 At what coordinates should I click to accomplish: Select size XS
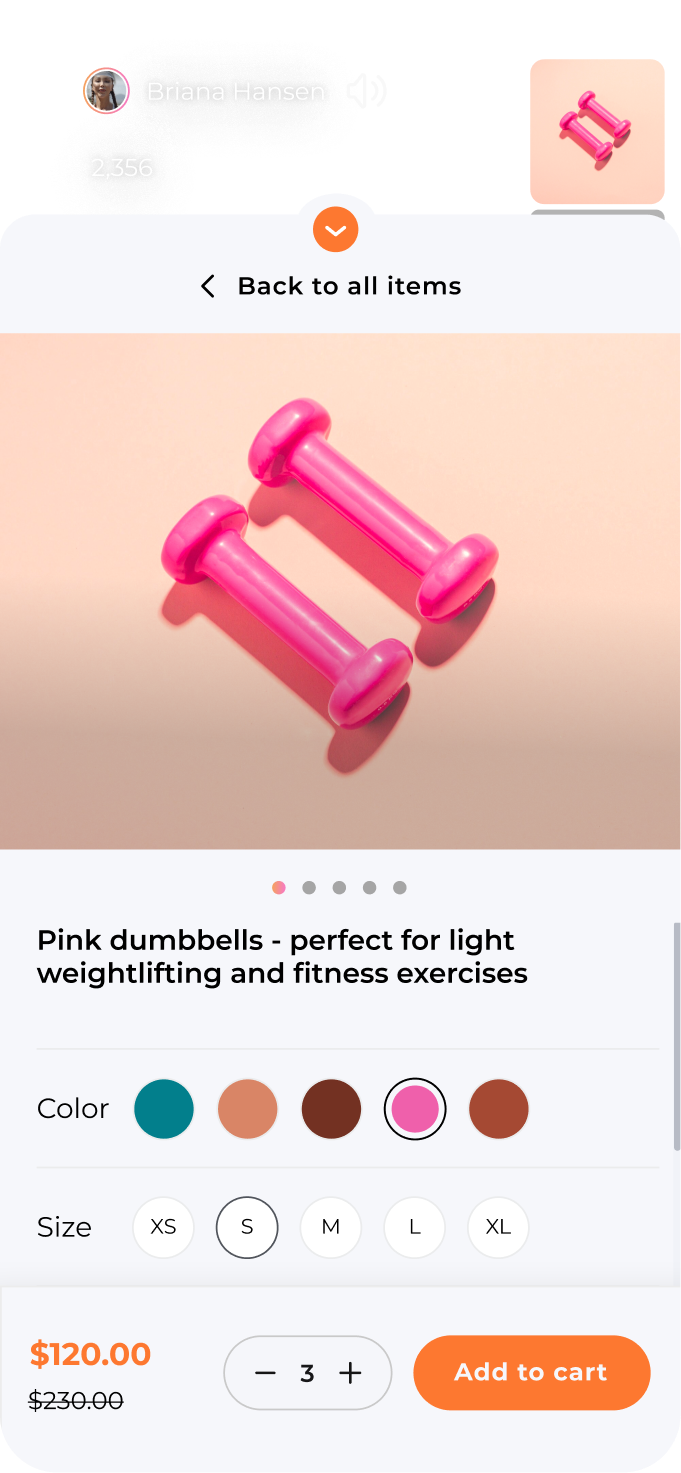point(164,1227)
